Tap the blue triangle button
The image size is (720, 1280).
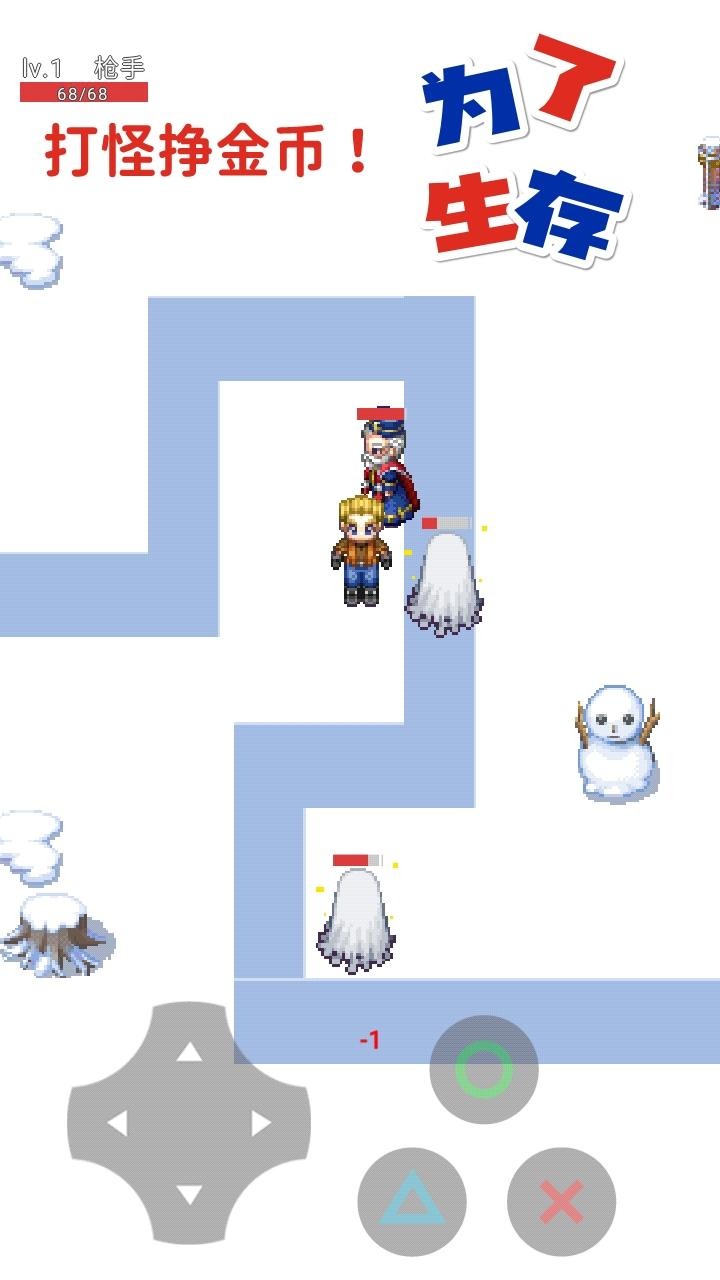[x=412, y=1201]
